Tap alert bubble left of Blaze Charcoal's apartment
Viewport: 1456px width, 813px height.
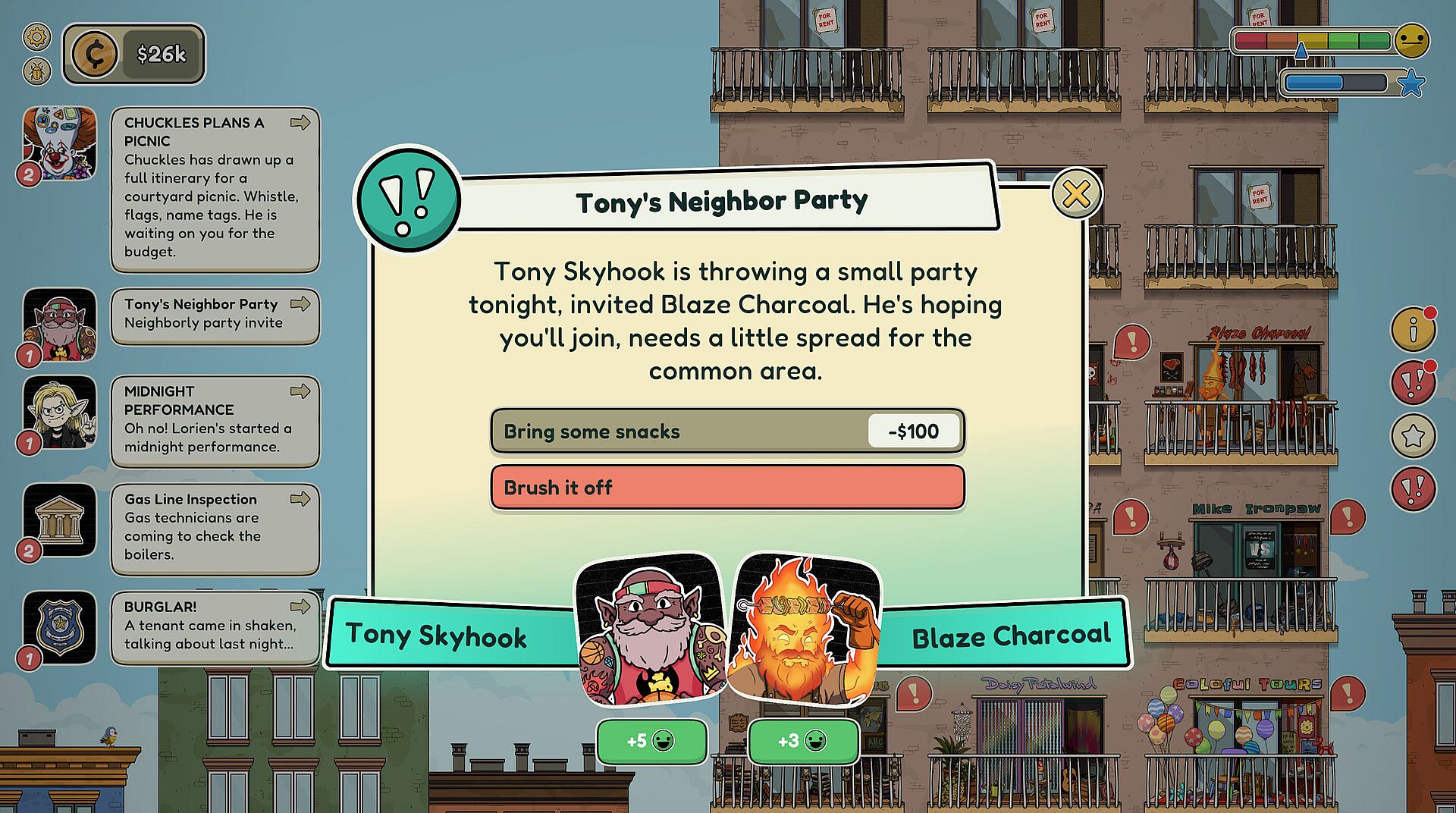pyautogui.click(x=1131, y=343)
